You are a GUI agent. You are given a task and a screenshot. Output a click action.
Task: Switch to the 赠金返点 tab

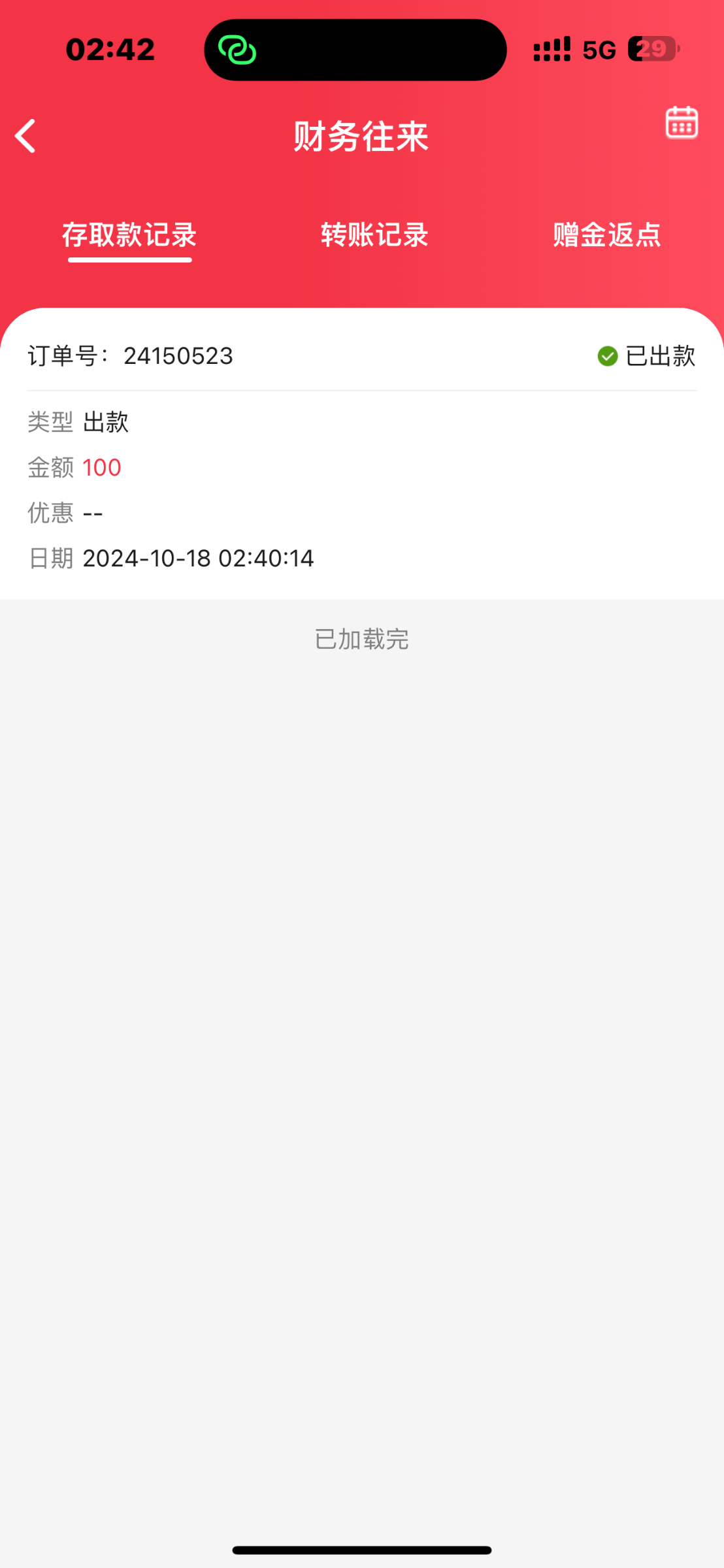606,235
